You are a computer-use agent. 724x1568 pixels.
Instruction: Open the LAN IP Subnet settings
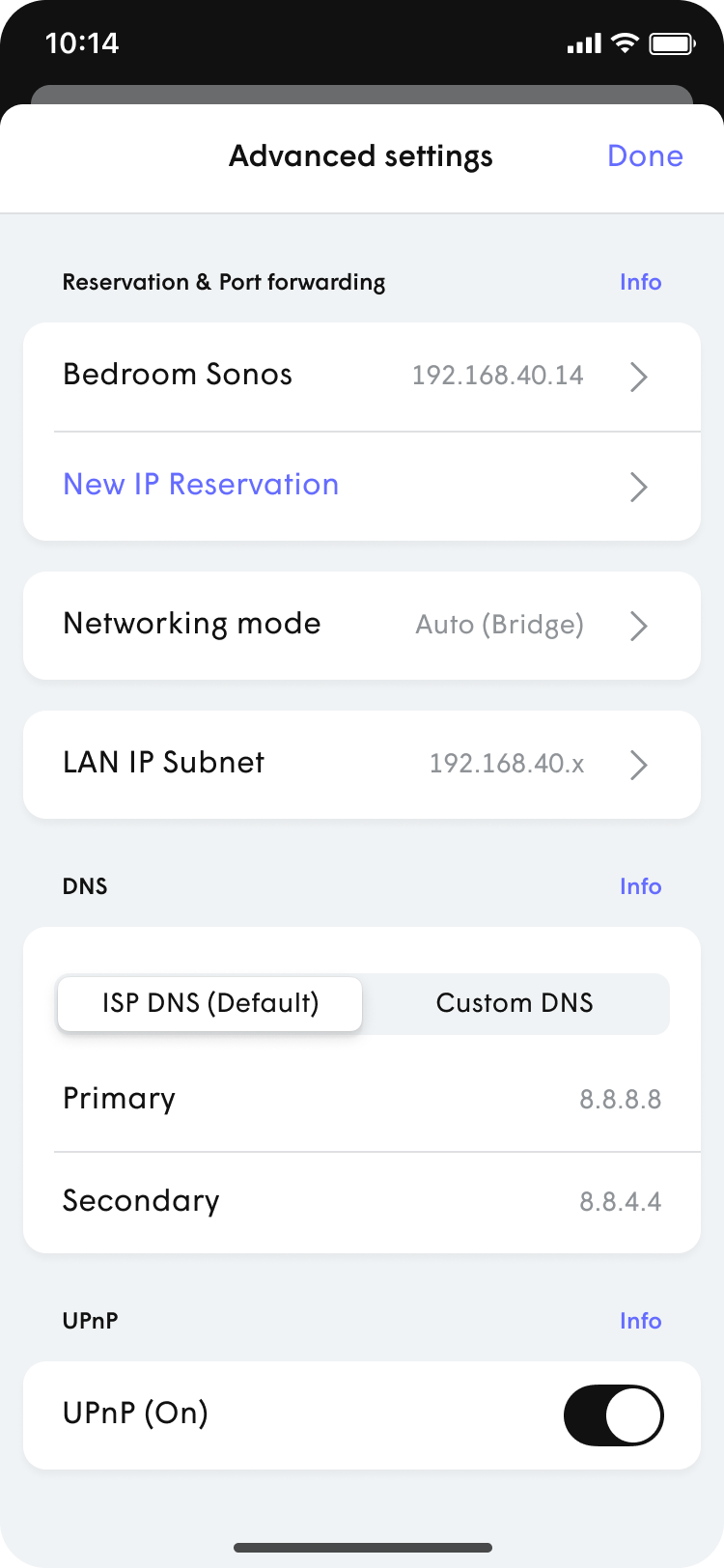point(362,764)
